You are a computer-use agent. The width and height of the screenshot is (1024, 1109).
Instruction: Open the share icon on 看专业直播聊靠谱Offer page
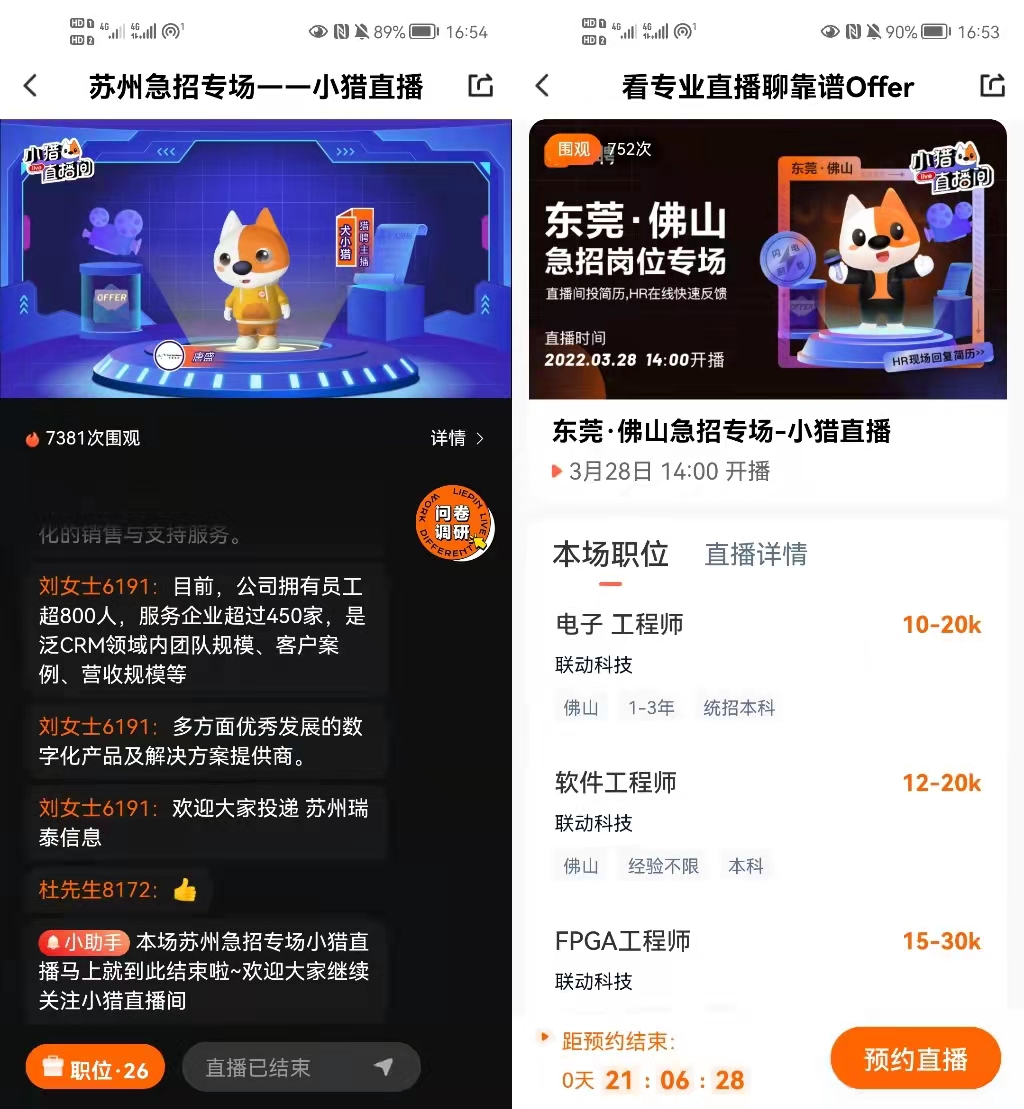(991, 87)
